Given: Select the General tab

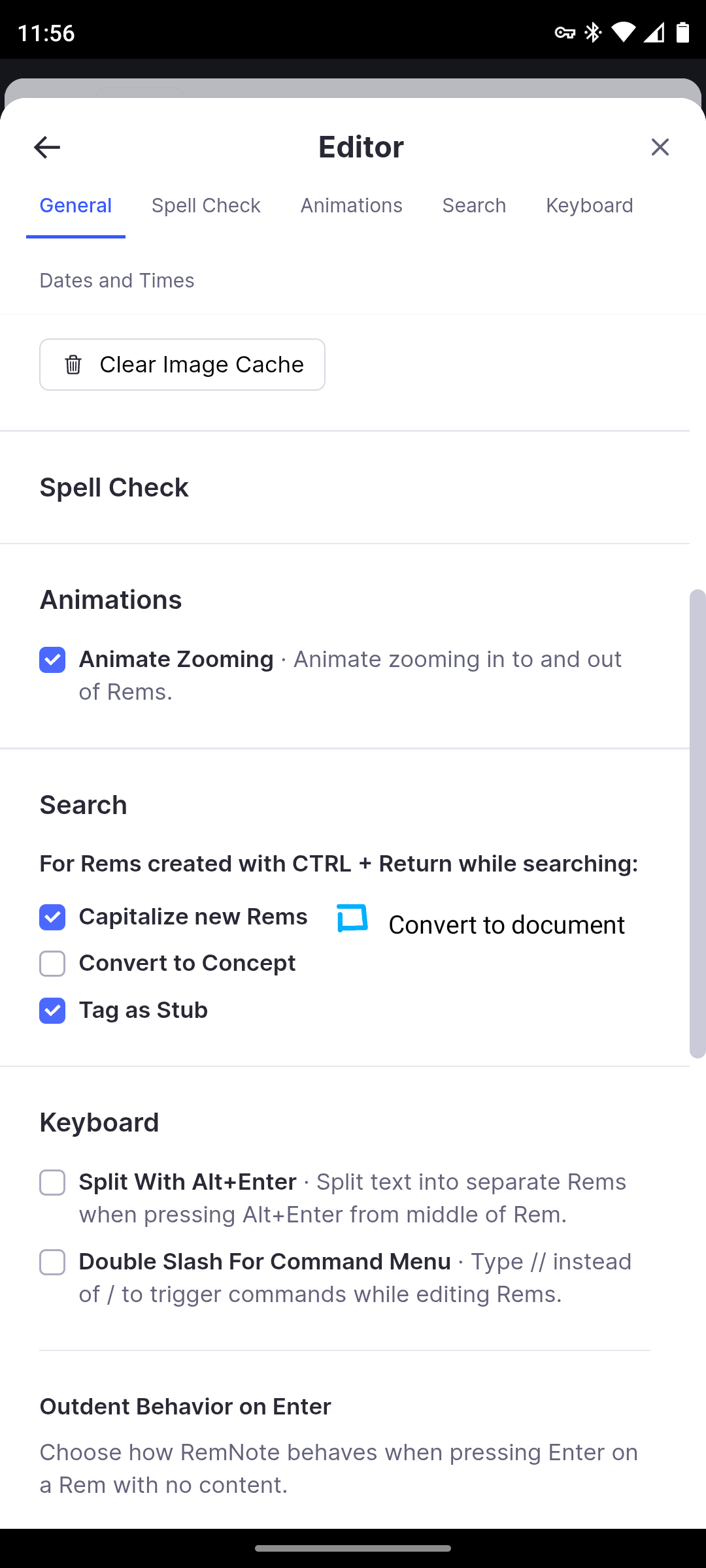Looking at the screenshot, I should coord(76,206).
